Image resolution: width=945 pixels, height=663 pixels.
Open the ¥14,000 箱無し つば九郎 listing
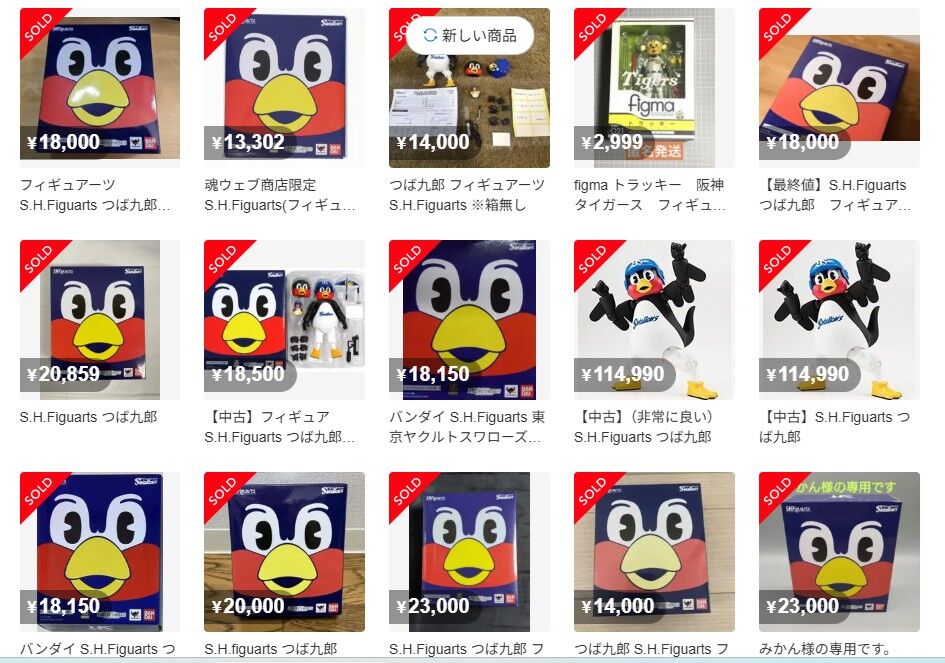pyautogui.click(x=469, y=88)
